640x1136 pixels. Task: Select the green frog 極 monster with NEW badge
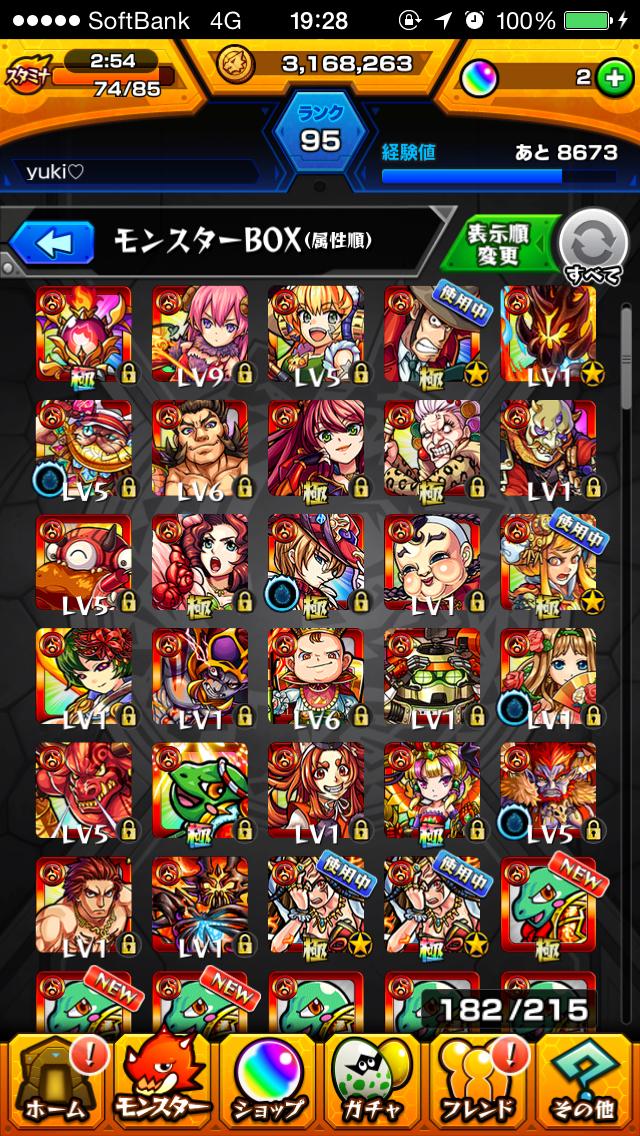[x=547, y=904]
